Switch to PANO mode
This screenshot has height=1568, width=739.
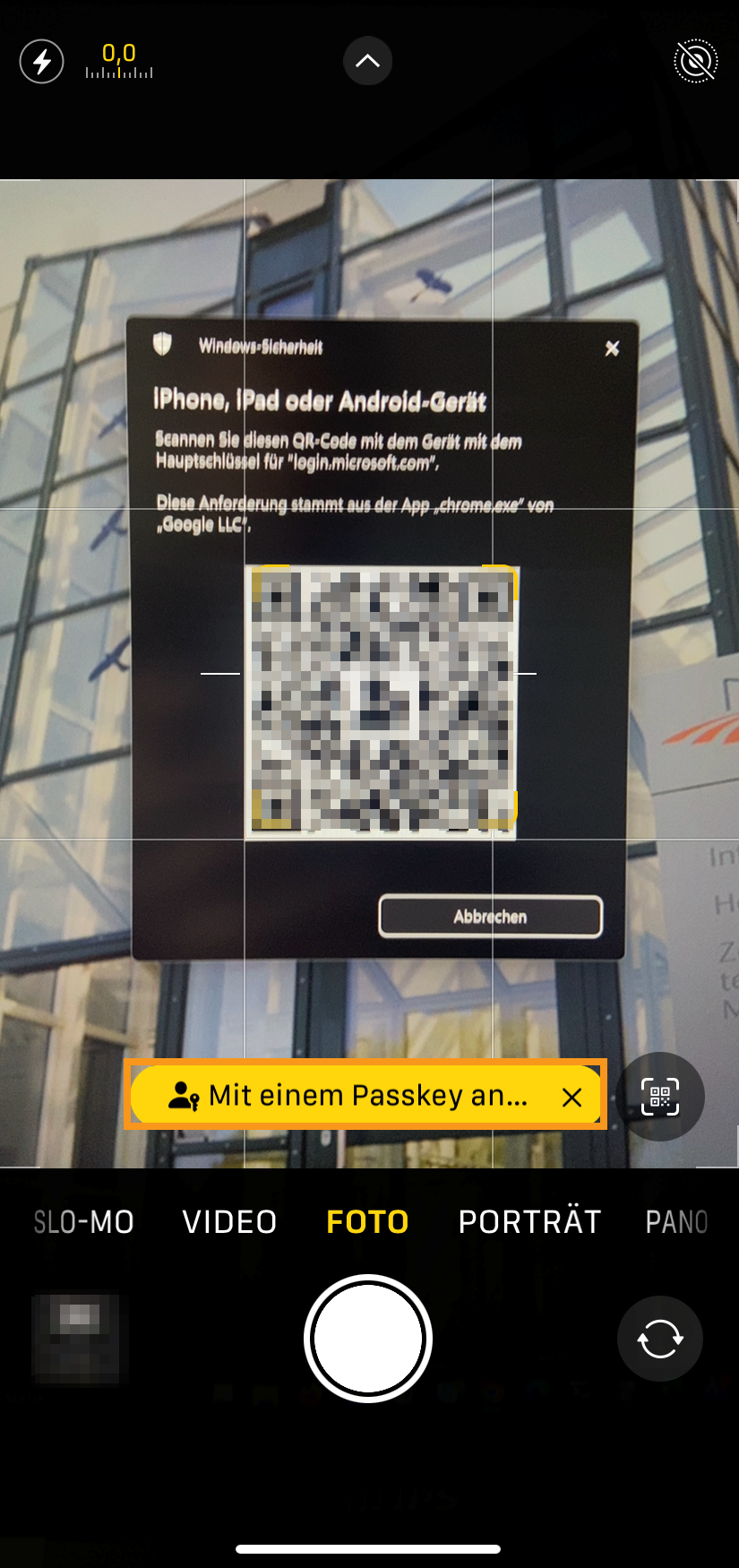676,1221
